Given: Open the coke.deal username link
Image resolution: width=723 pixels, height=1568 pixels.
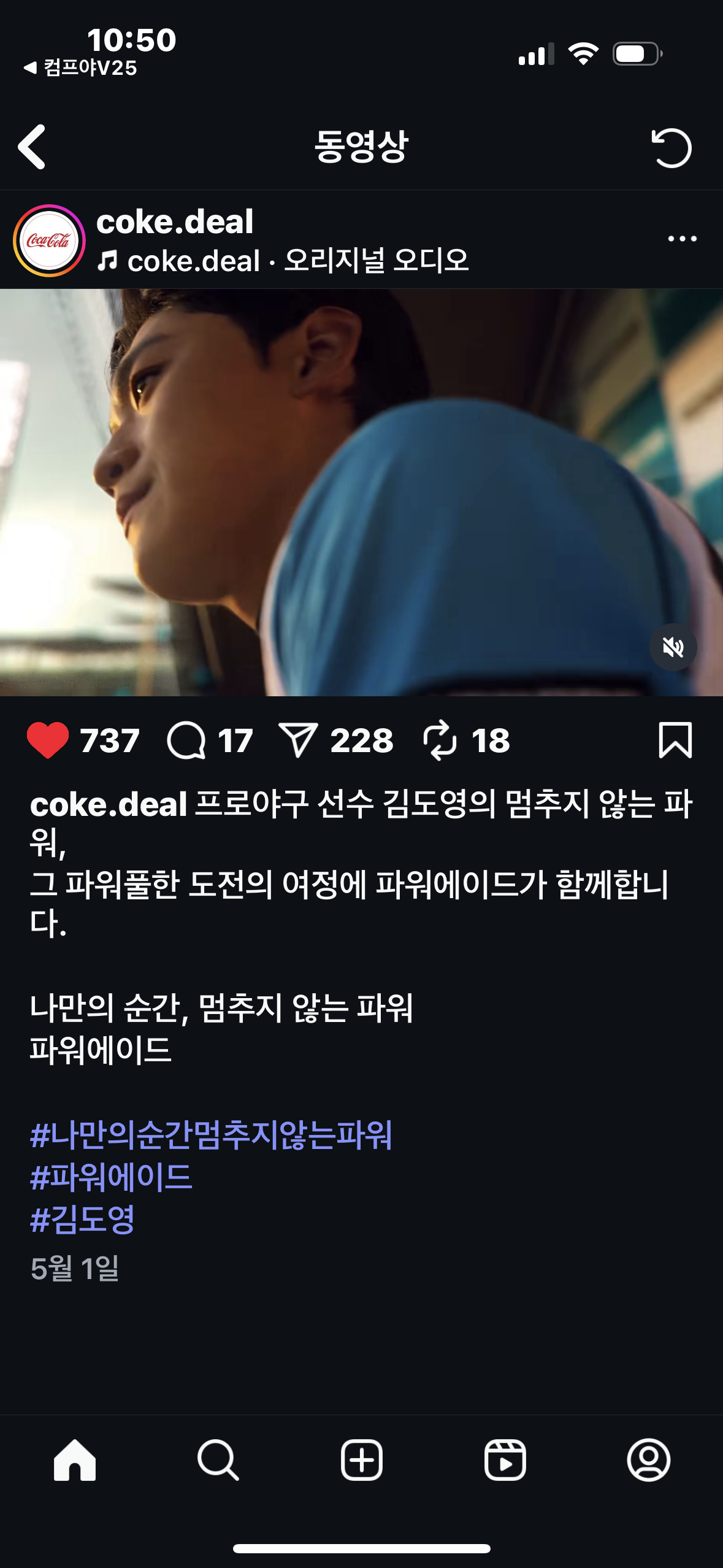Looking at the screenshot, I should 175,221.
